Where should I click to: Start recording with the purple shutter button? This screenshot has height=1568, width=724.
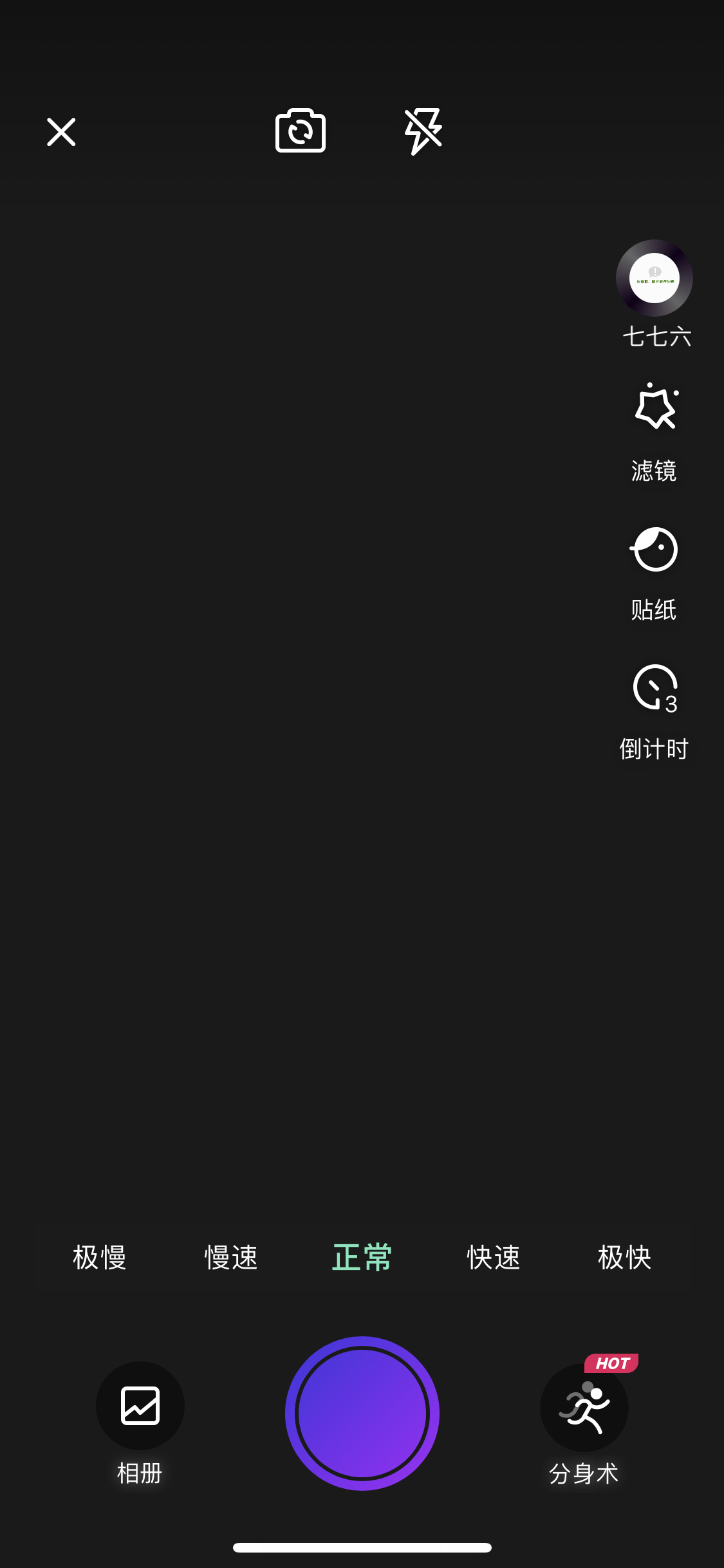click(x=362, y=1414)
